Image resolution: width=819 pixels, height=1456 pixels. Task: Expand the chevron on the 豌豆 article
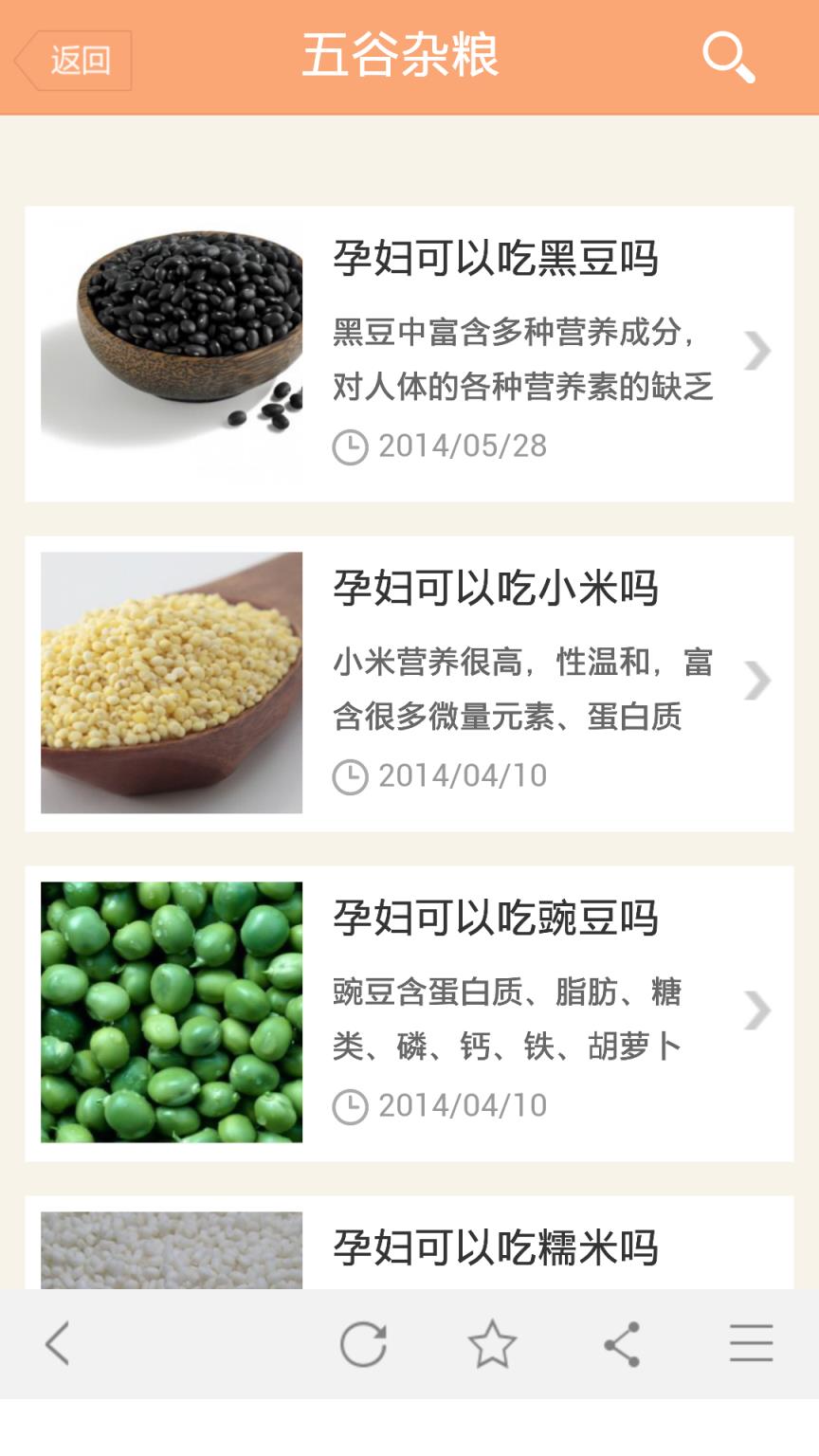coord(755,1010)
